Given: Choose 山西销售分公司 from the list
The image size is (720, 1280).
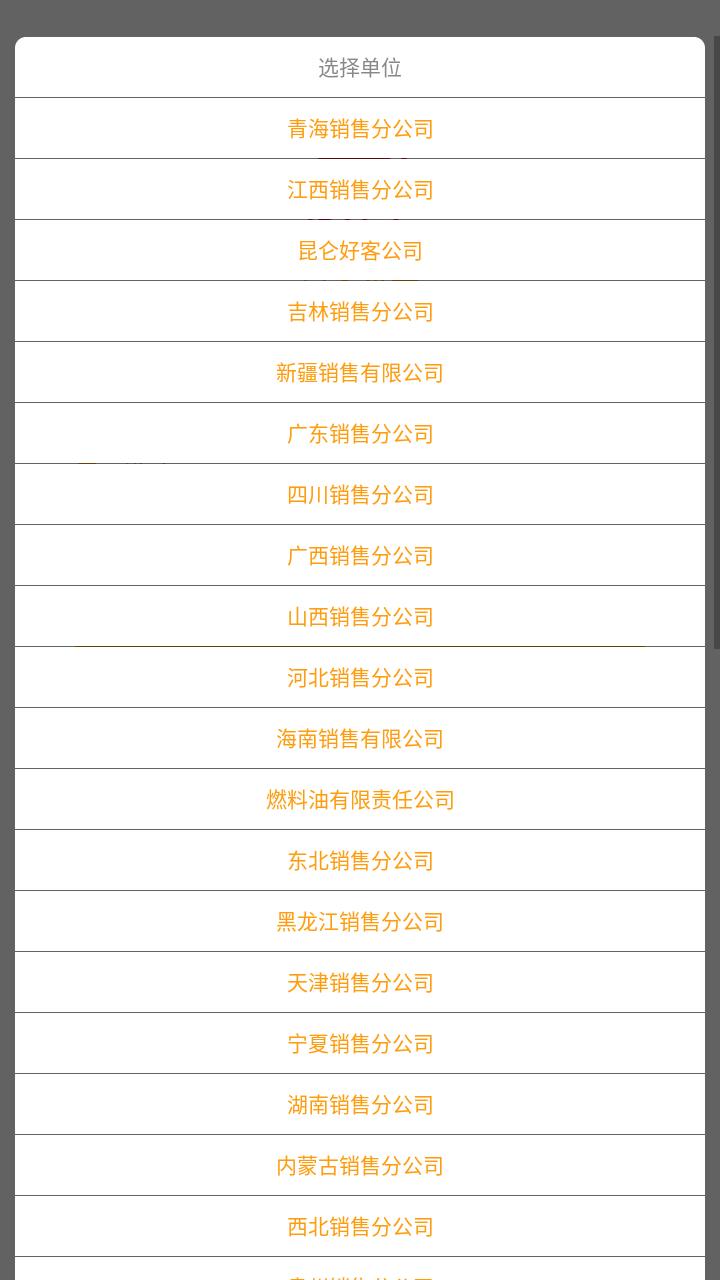Looking at the screenshot, I should (x=360, y=616).
